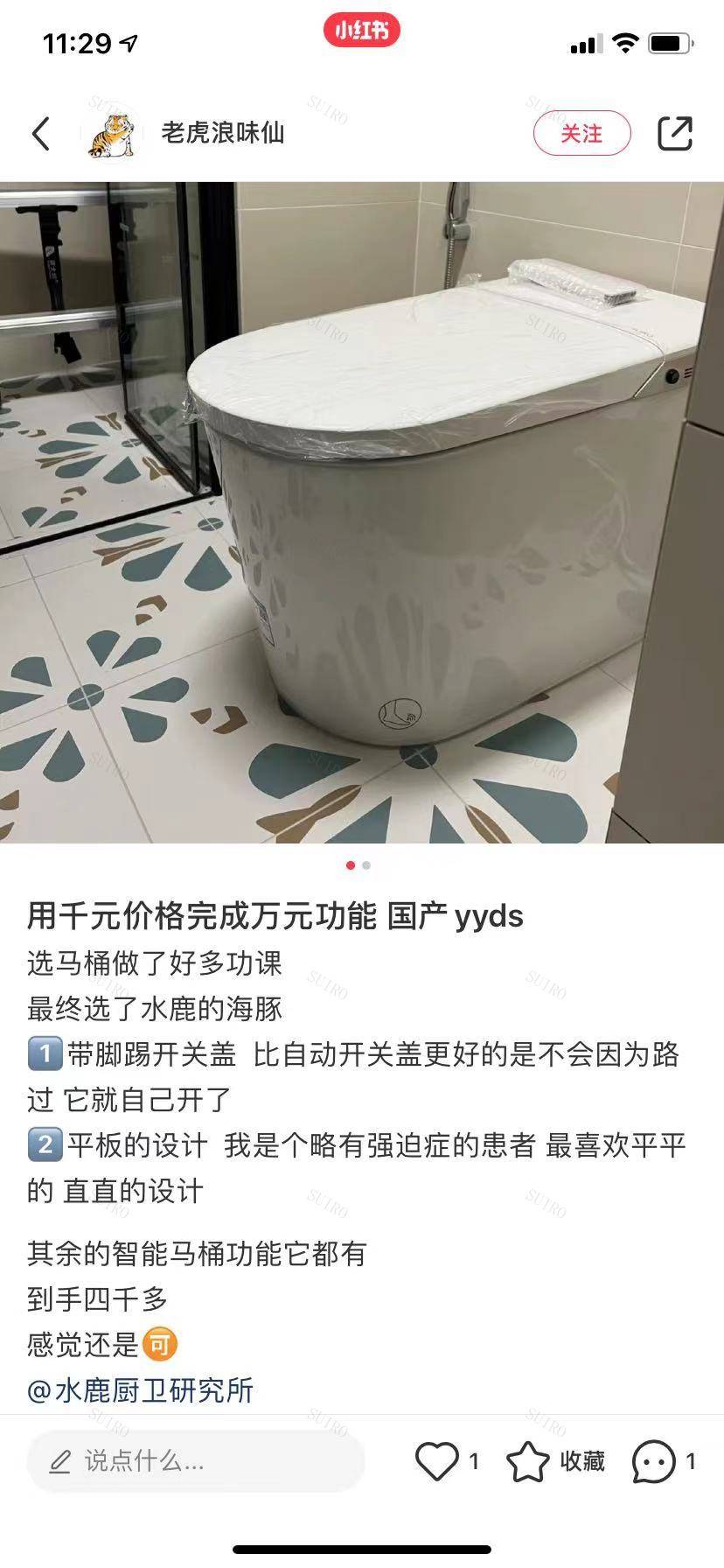
Task: Open the @水鹿厨卫研究所 mention link
Action: (140, 1390)
